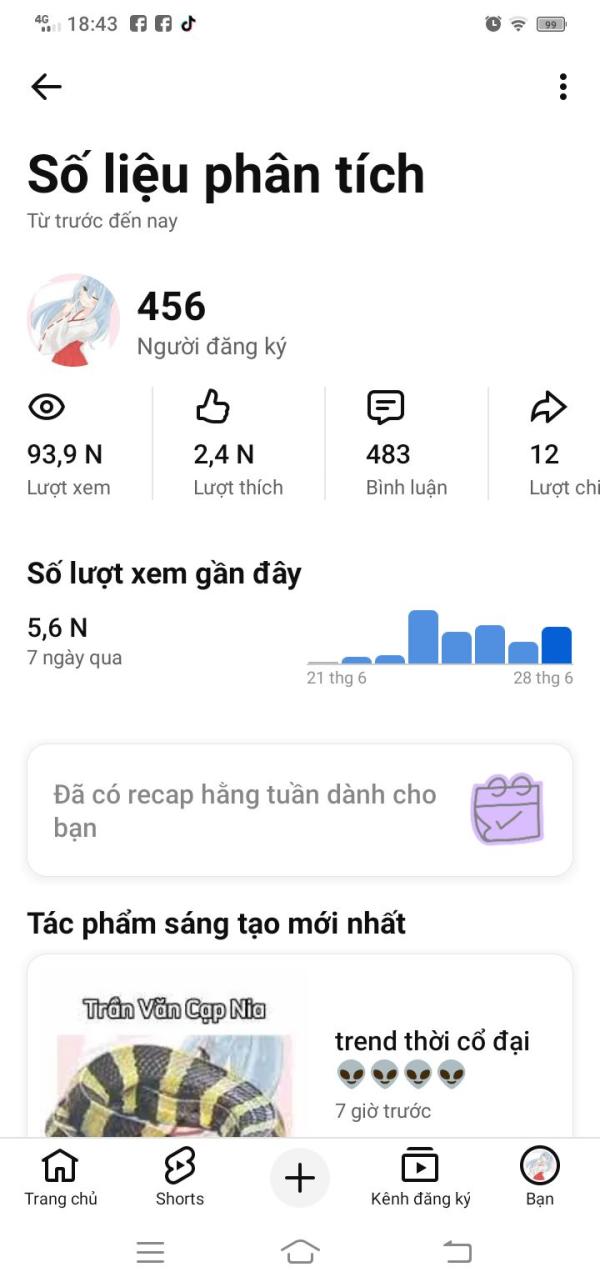Switch to the Shorts tab

180,1177
